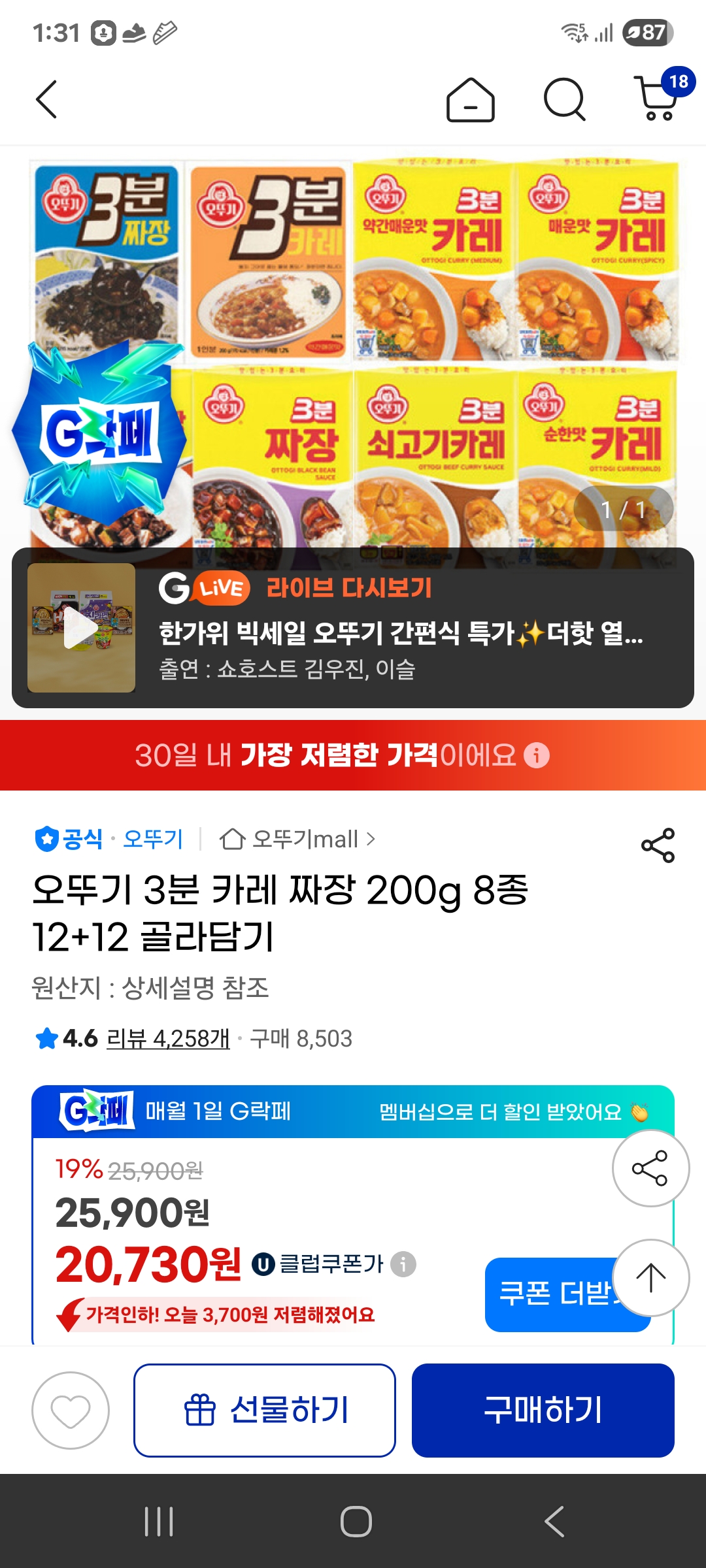This screenshot has height=1568, width=706.
Task: Open 리뷰 4,258개 reviews link
Action: pos(168,1038)
